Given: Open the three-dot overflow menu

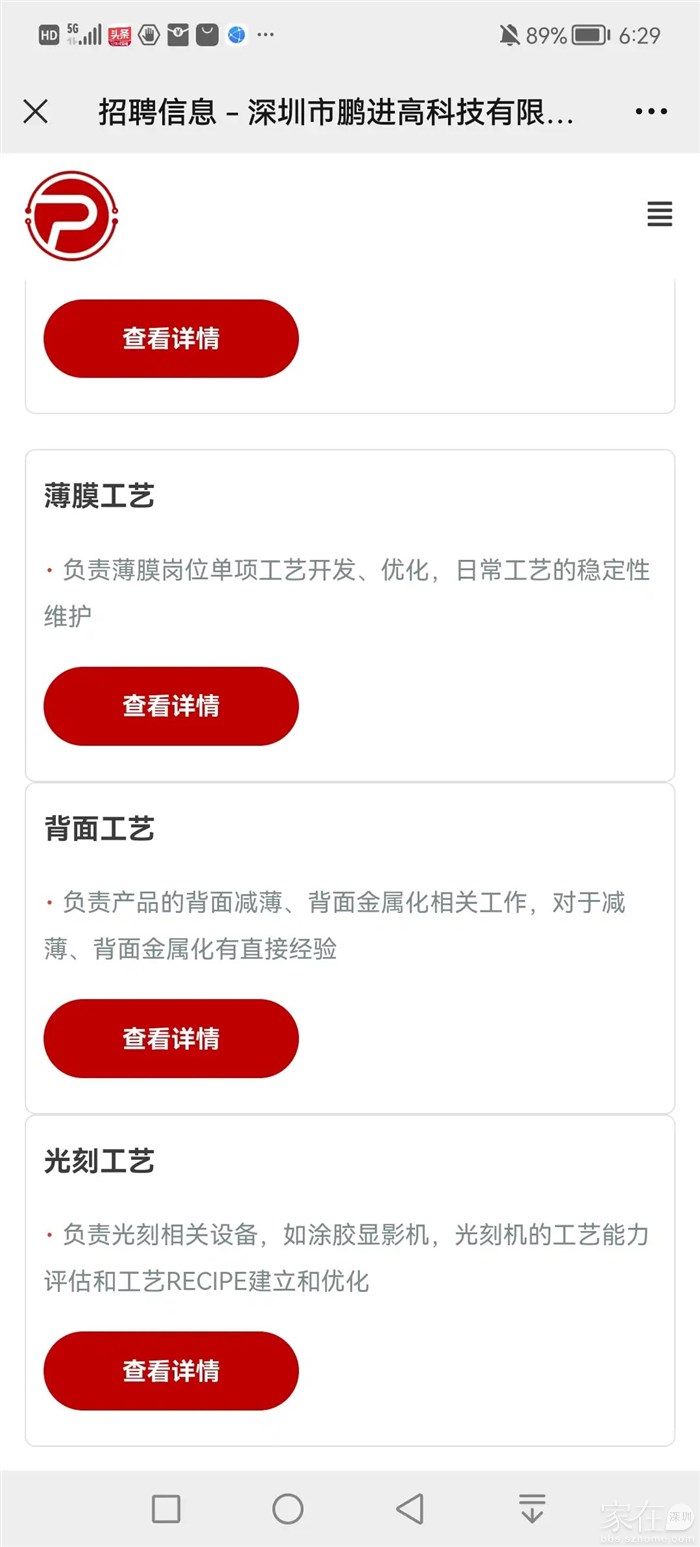Looking at the screenshot, I should pos(651,112).
